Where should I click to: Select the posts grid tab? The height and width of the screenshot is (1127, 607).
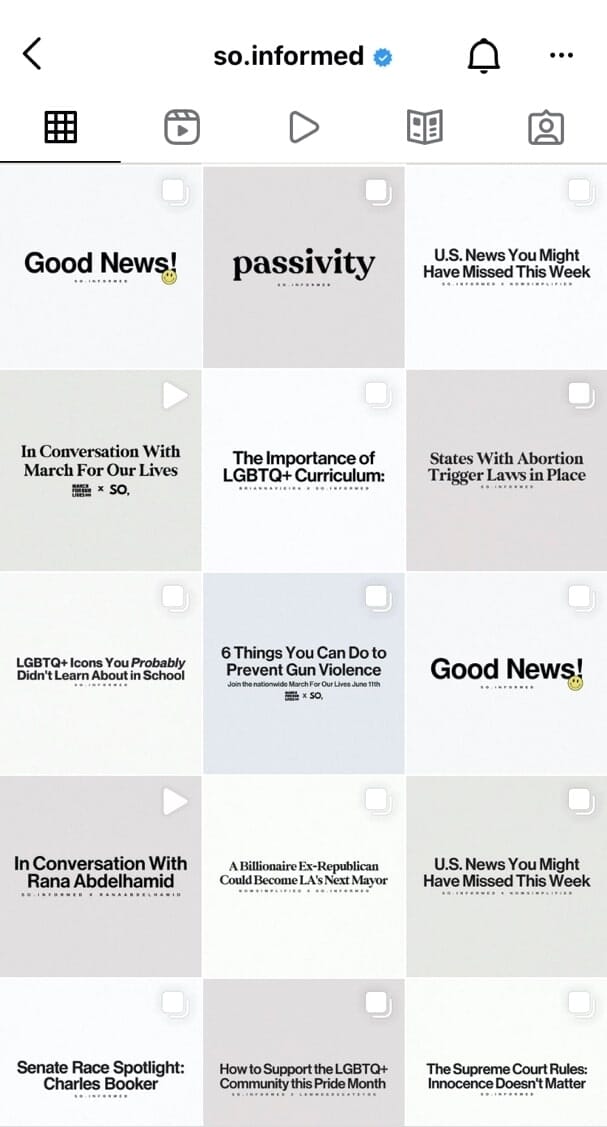60,128
